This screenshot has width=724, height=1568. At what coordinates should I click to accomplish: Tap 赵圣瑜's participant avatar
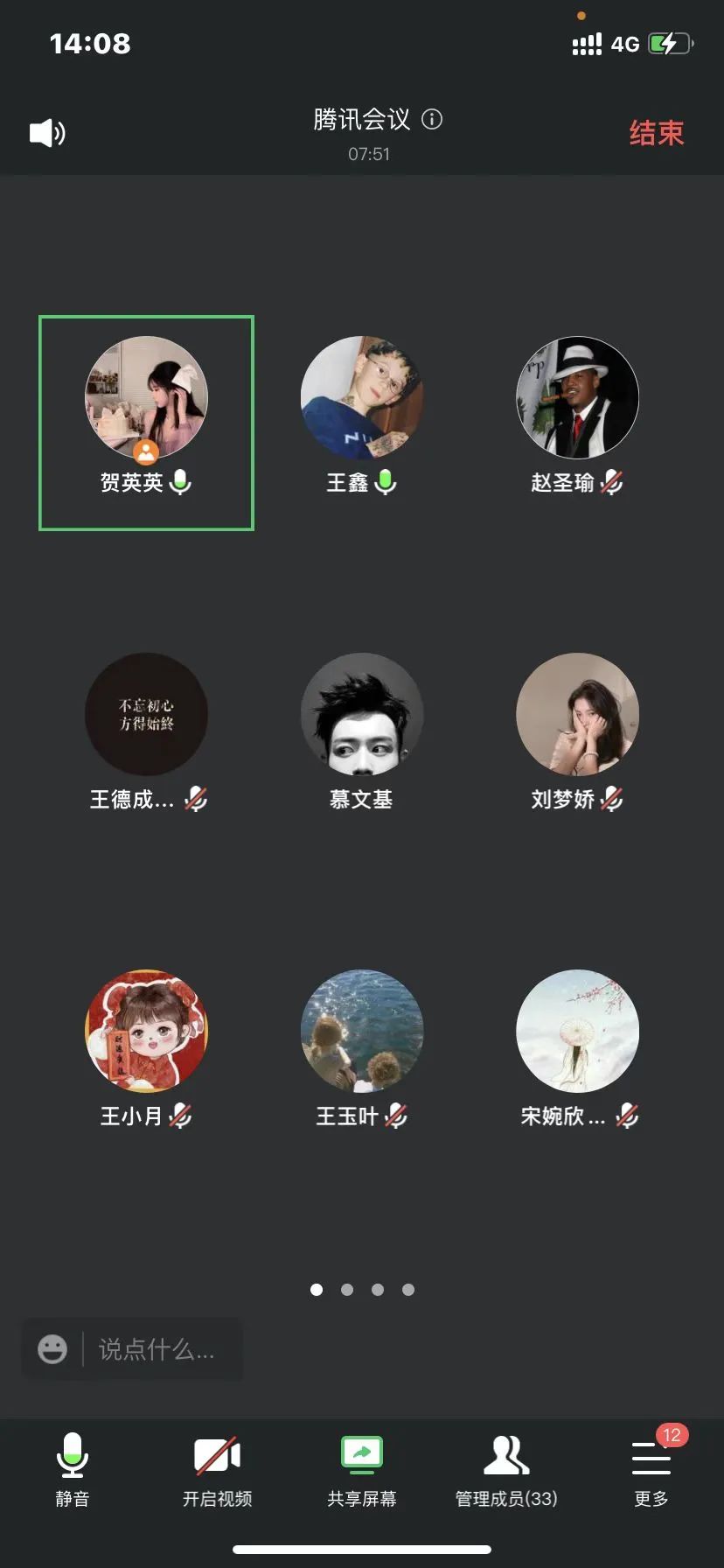(577, 398)
